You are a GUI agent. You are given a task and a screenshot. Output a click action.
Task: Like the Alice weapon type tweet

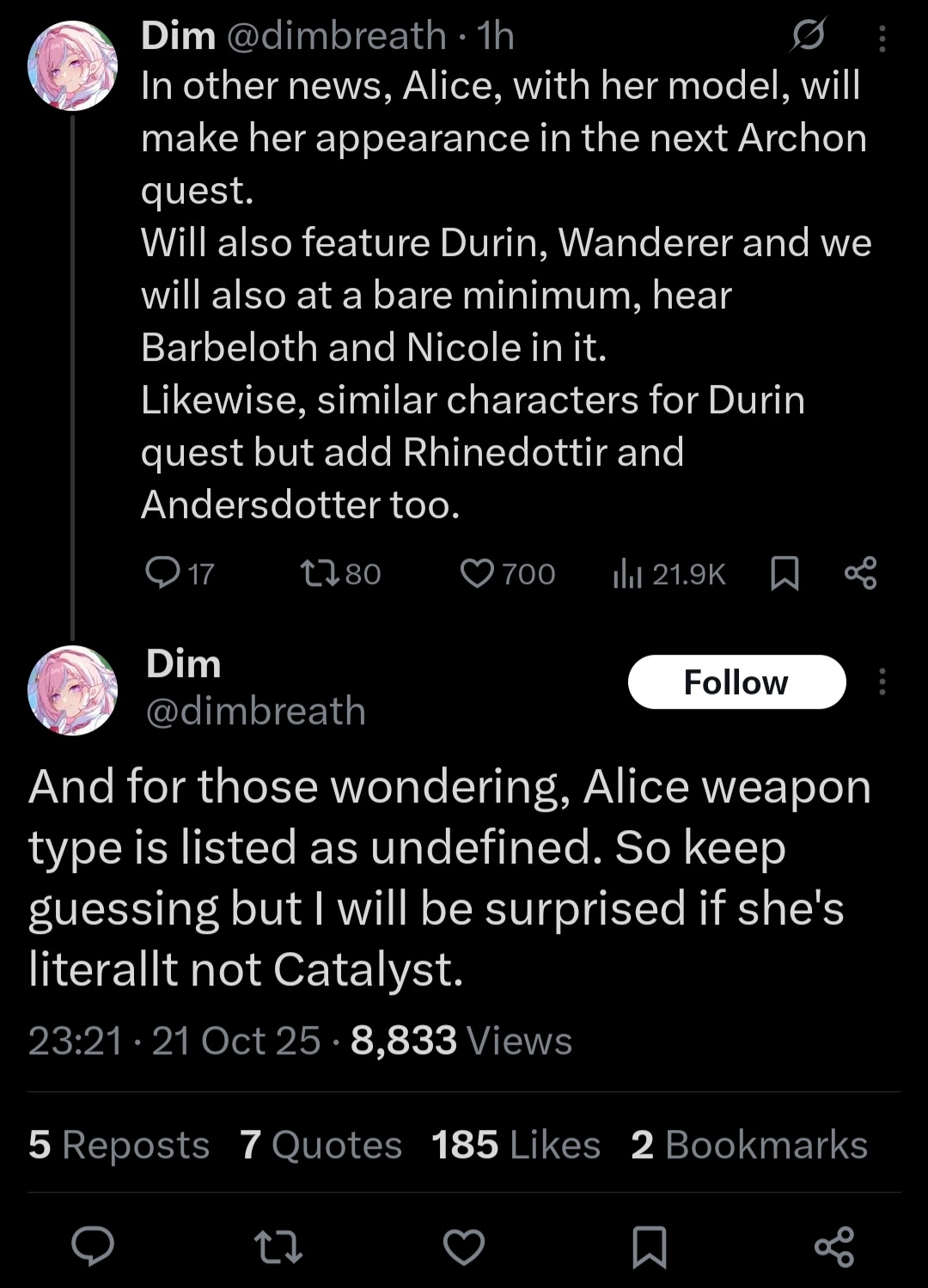click(464, 1247)
